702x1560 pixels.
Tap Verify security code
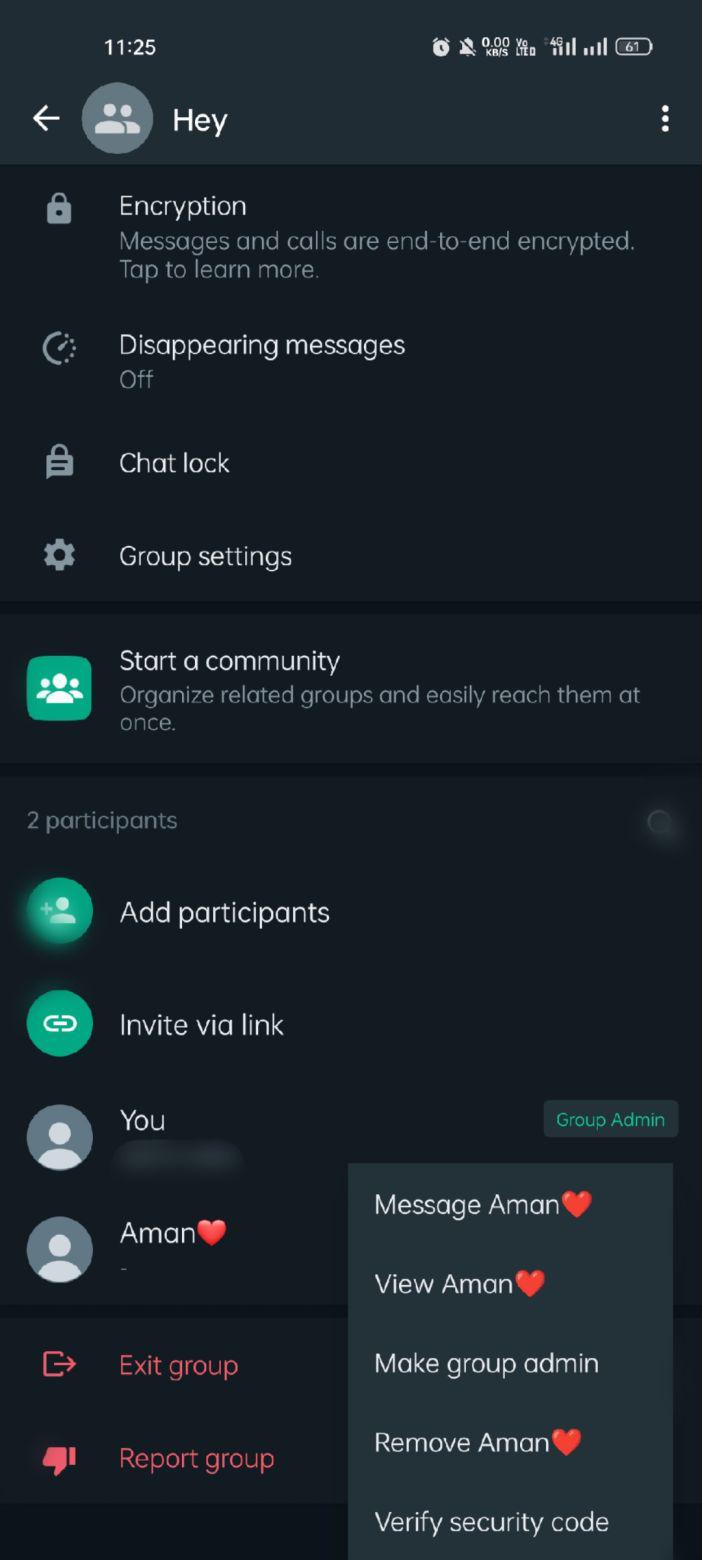pos(491,1522)
